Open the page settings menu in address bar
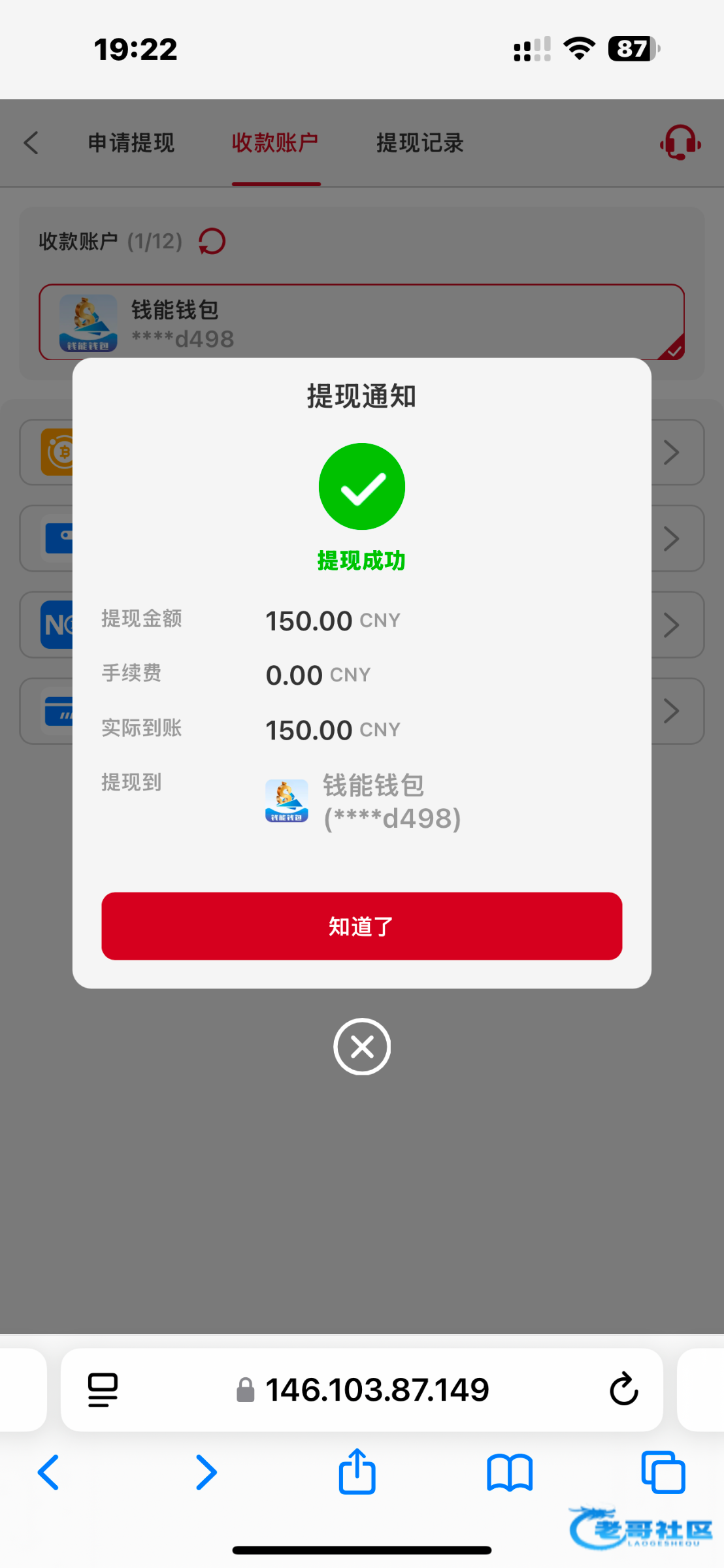 click(103, 1389)
